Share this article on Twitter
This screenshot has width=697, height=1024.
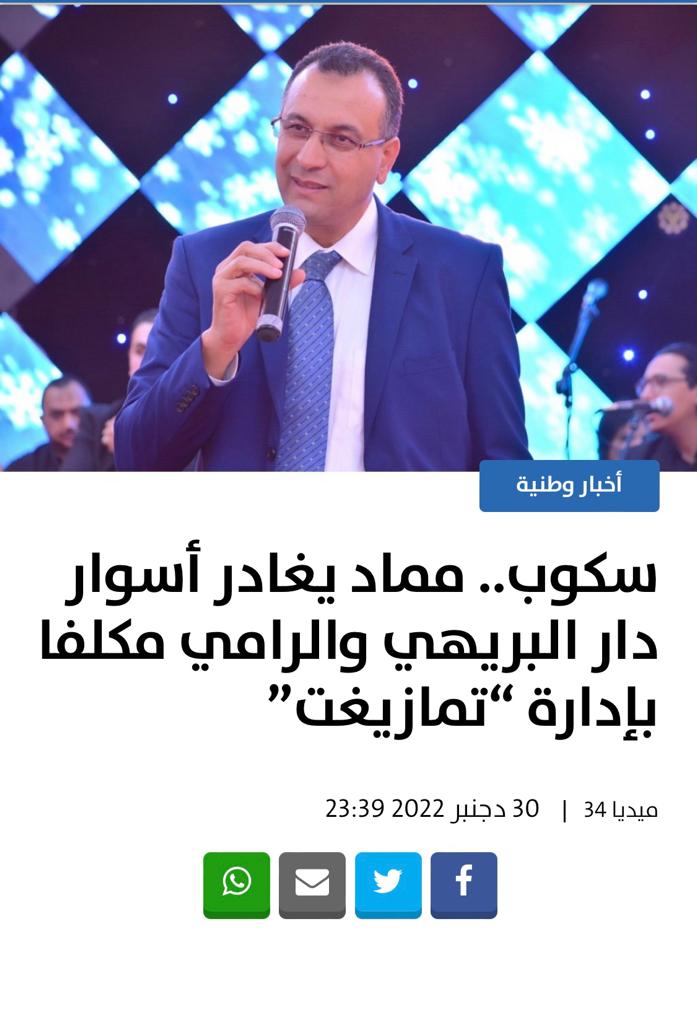tap(388, 883)
